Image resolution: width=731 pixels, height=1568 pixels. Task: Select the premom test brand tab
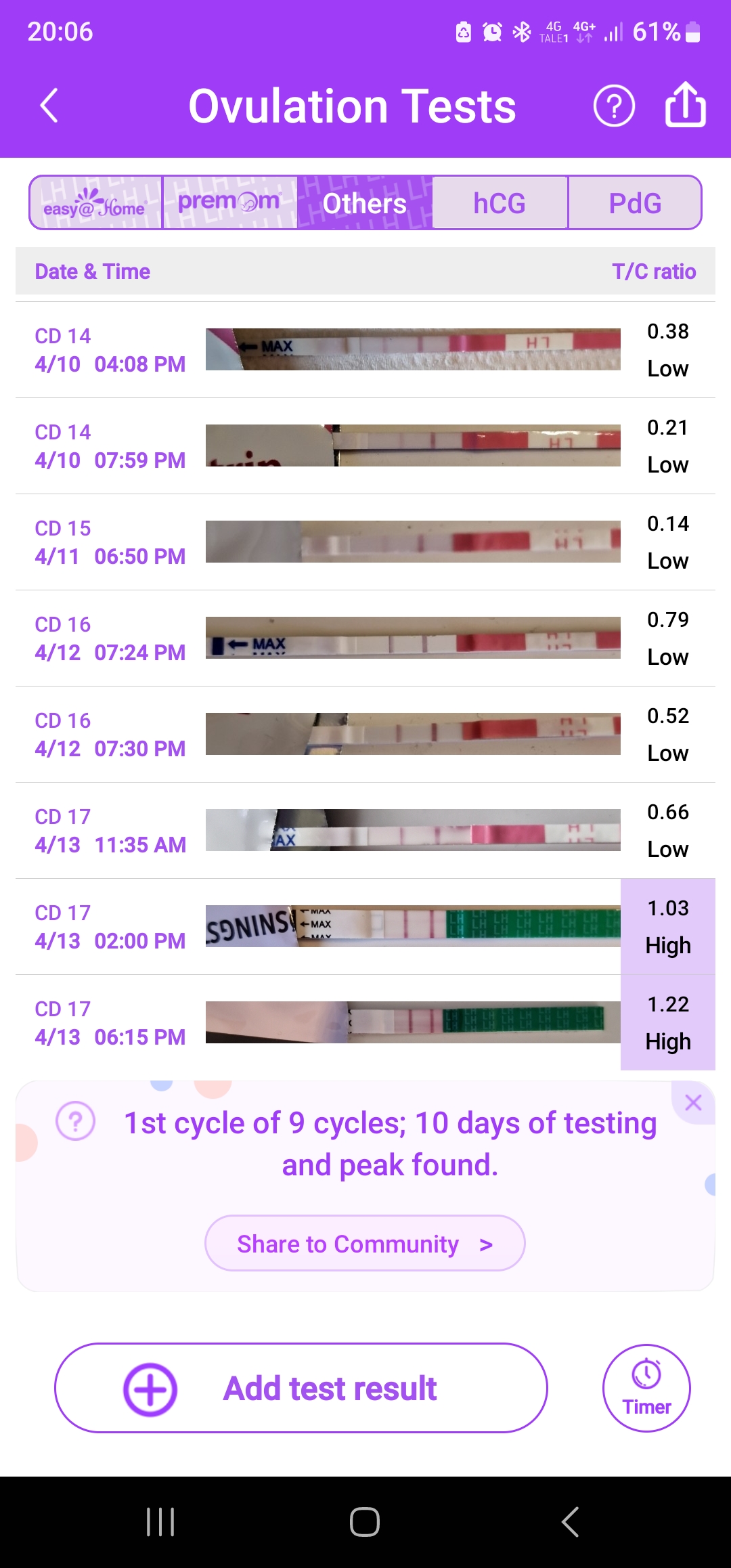tap(229, 202)
